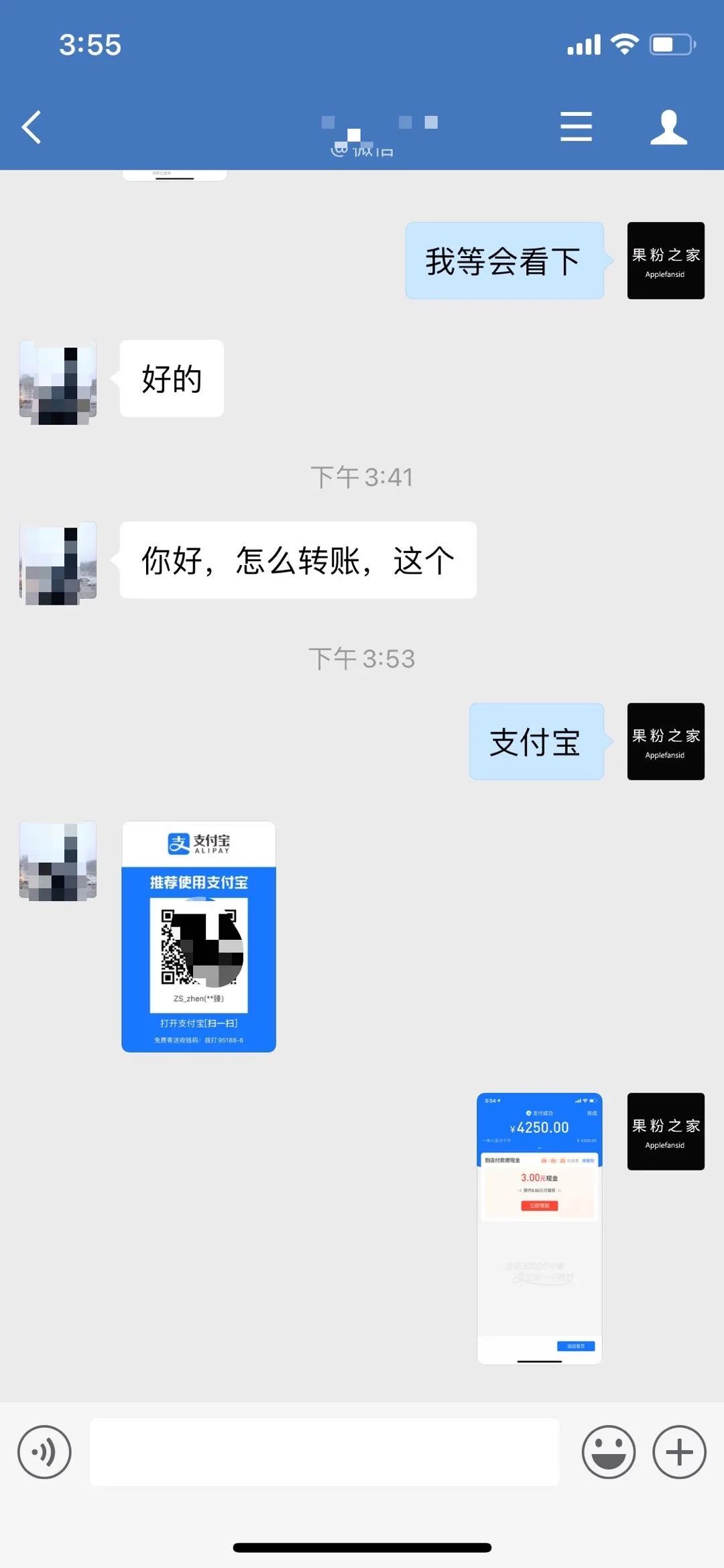The height and width of the screenshot is (1568, 724).
Task: Tap the Wi-Fi icon in the status bar
Action: (625, 45)
